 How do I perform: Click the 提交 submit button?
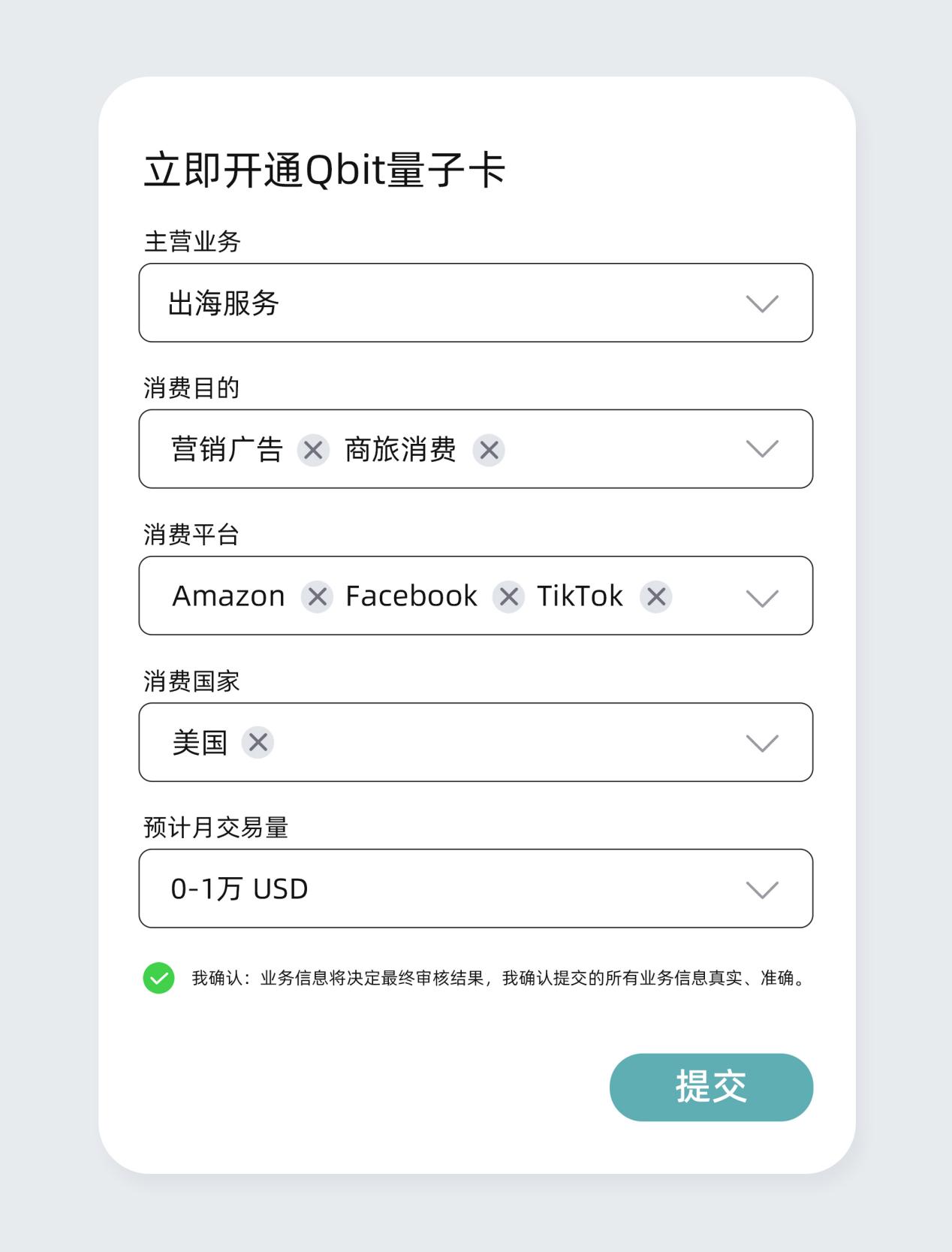[711, 1087]
